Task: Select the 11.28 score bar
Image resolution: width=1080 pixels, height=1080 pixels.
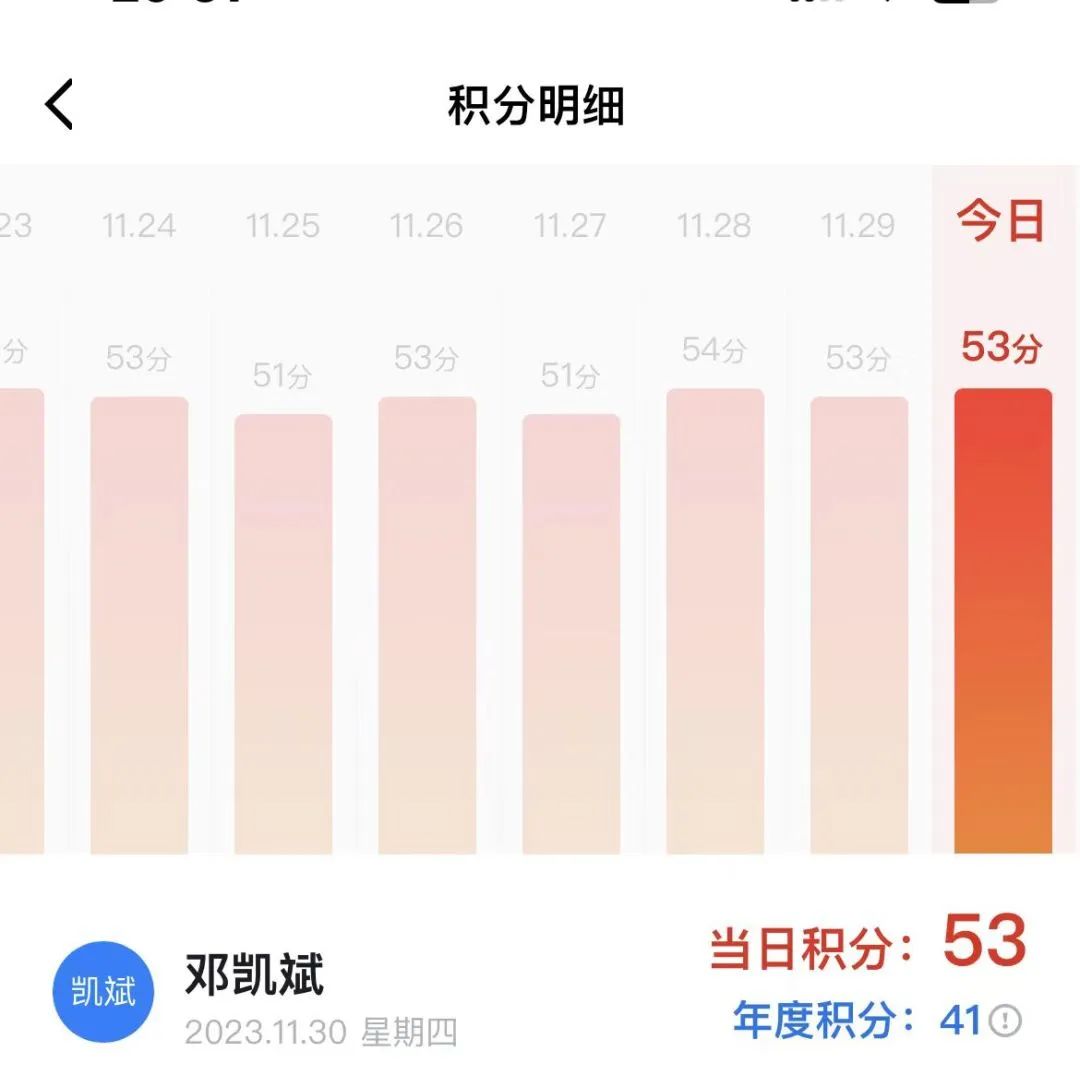Action: 715,620
